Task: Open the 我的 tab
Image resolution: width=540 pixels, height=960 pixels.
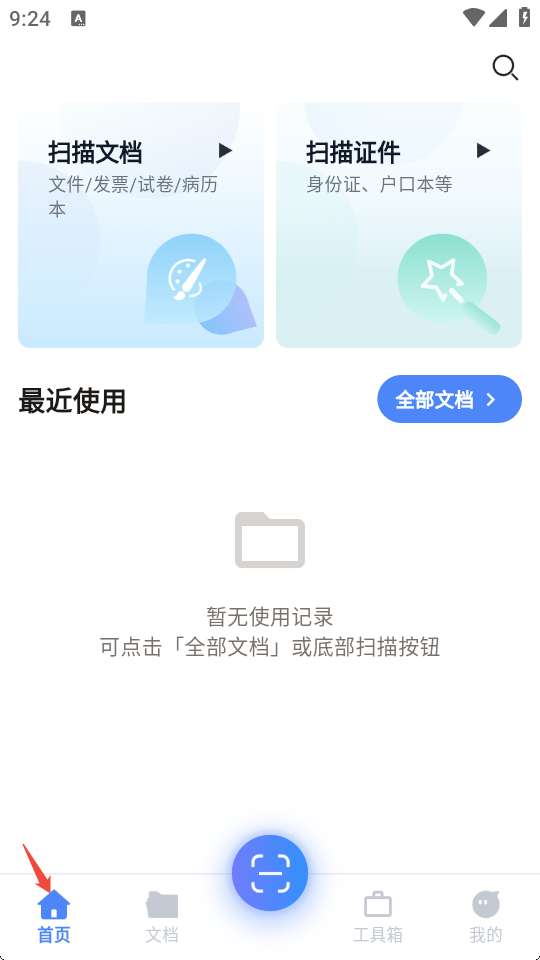Action: pos(486,917)
